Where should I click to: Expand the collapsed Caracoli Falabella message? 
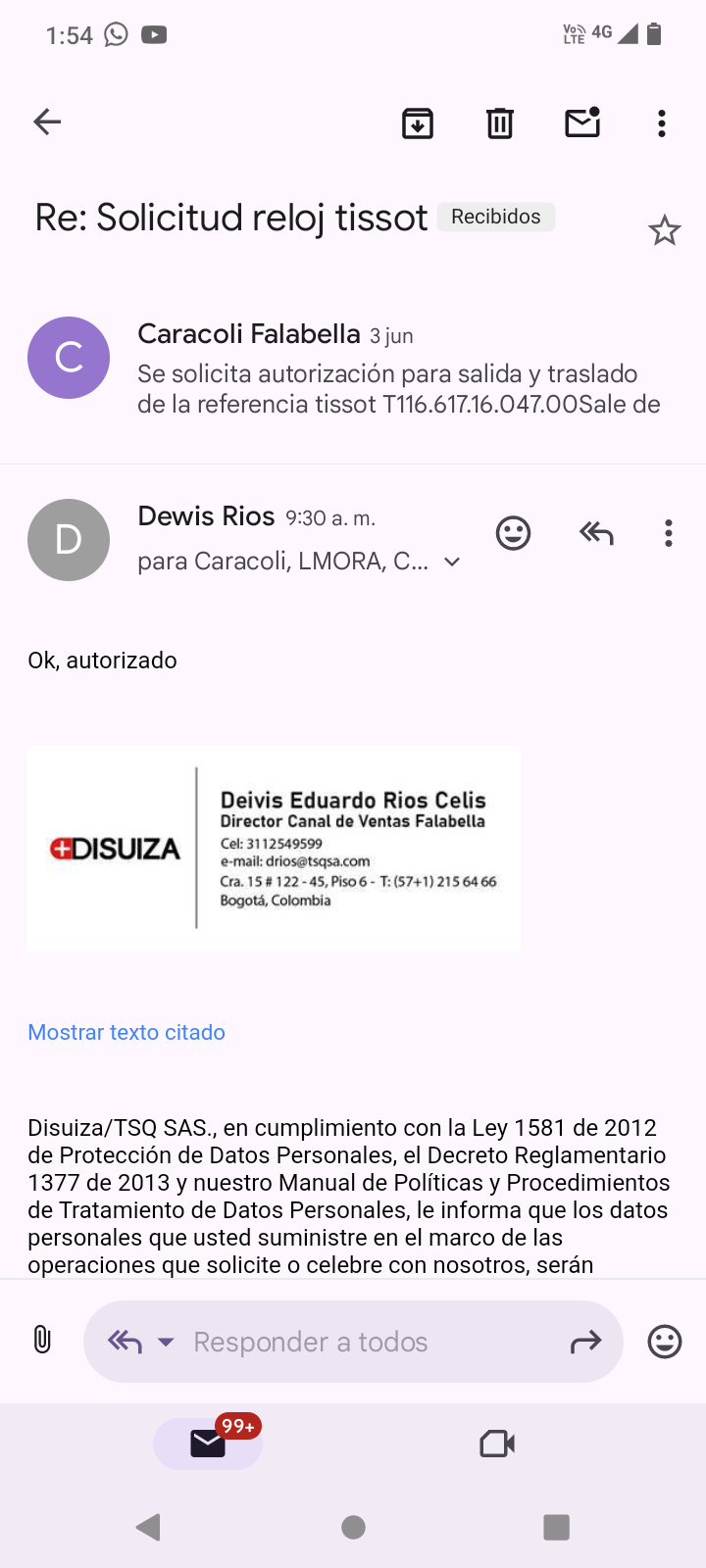[353, 367]
